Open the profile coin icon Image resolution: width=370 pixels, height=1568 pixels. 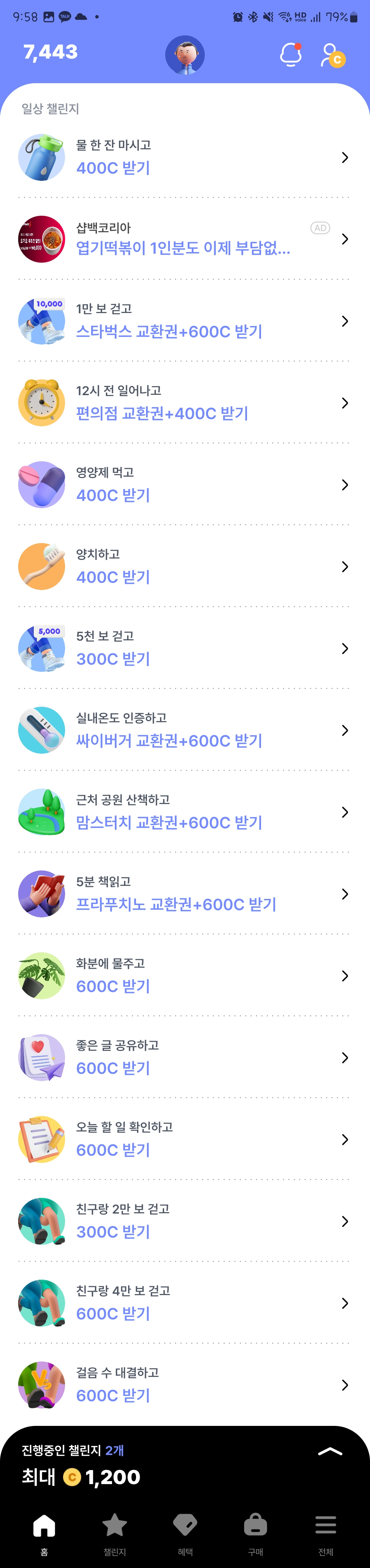pyautogui.click(x=332, y=55)
